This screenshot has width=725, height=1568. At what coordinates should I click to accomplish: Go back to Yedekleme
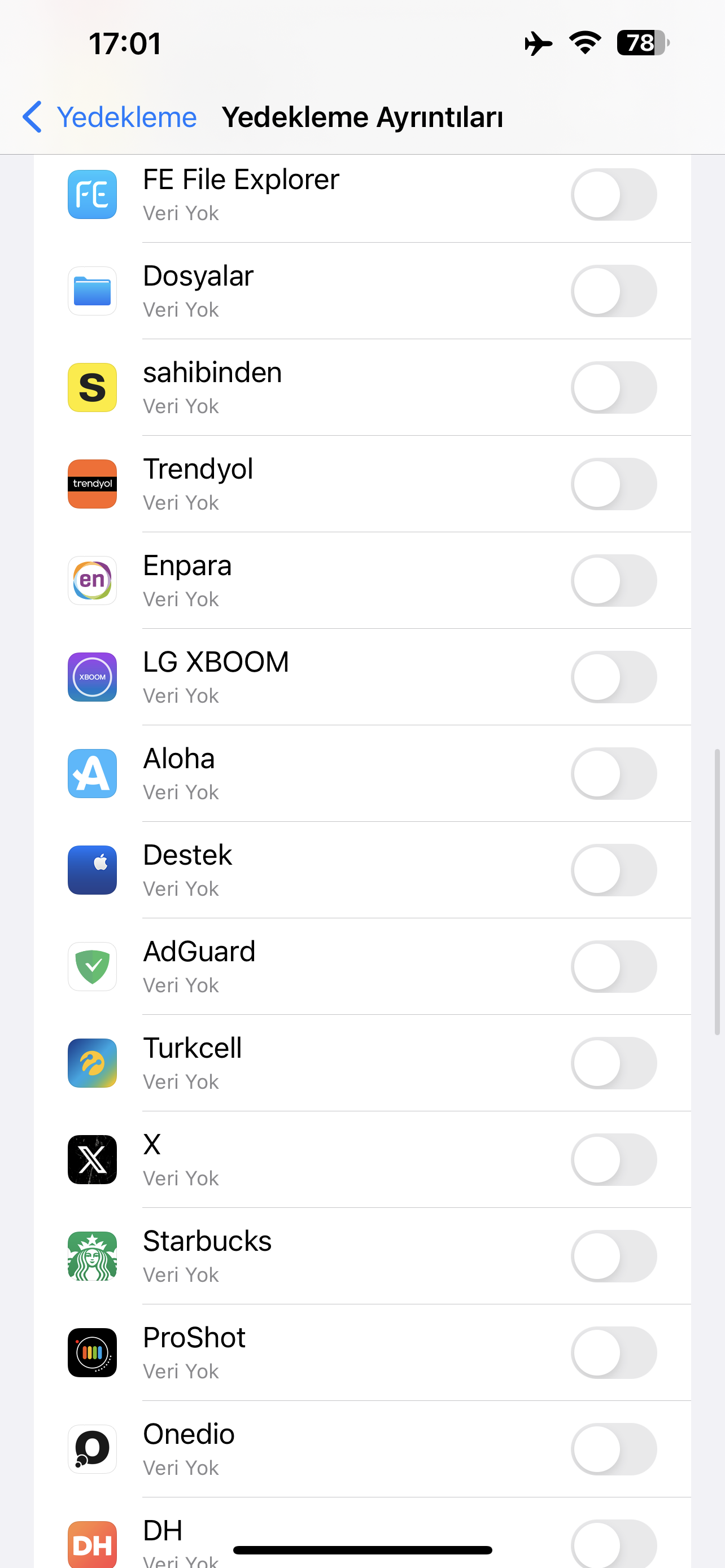(110, 117)
